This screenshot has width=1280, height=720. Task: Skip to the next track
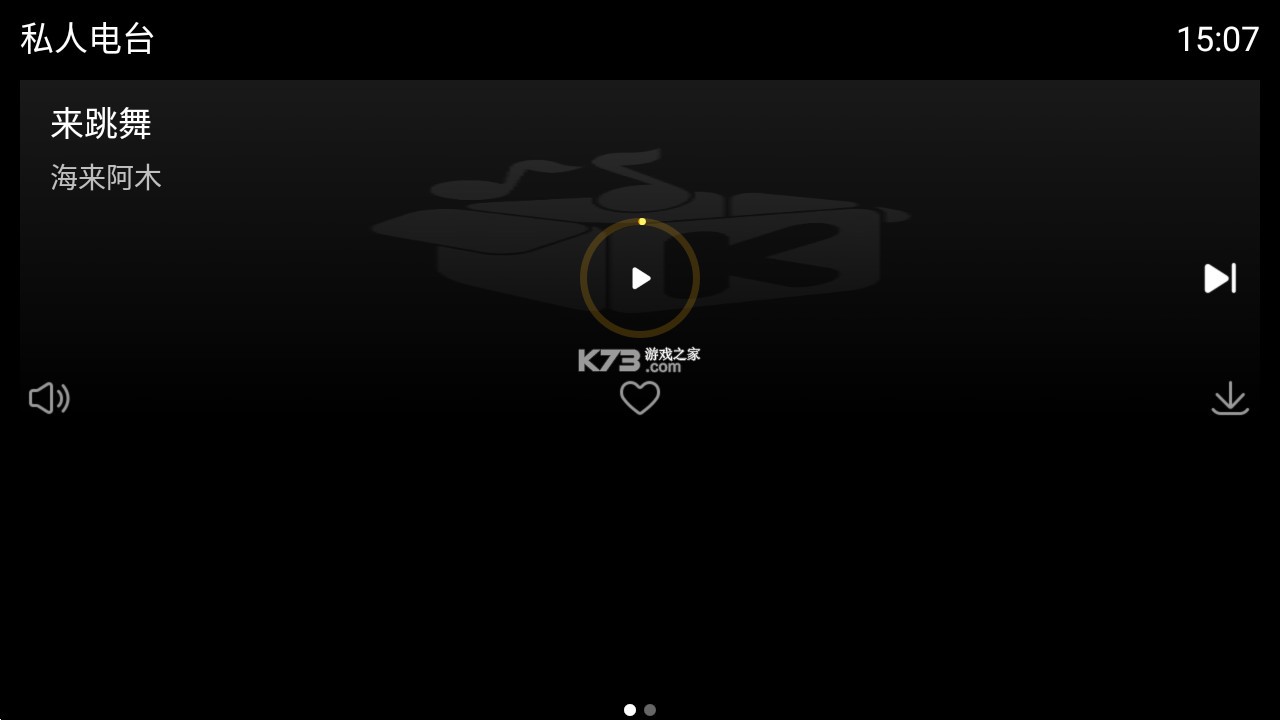point(1220,278)
